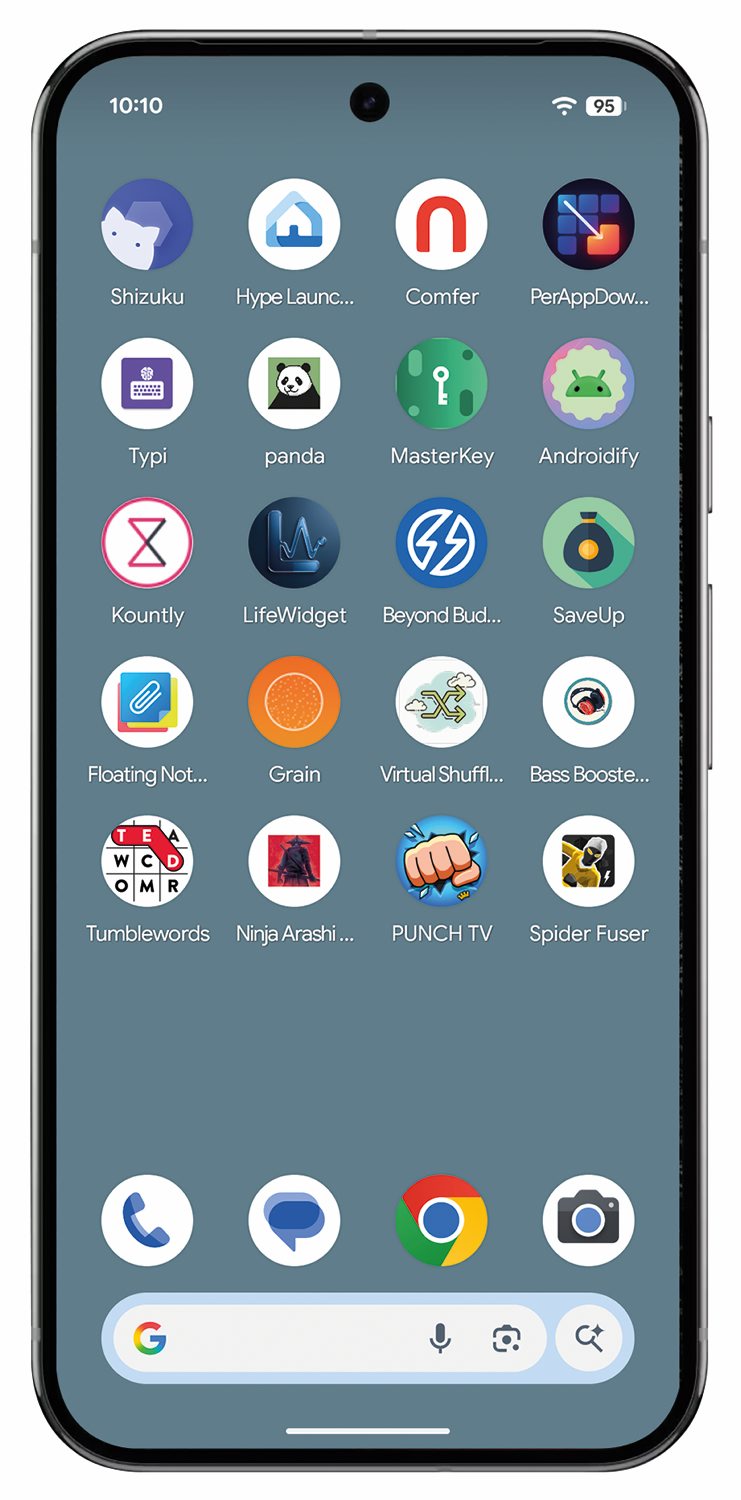Launch Hype Launcher

(x=294, y=225)
